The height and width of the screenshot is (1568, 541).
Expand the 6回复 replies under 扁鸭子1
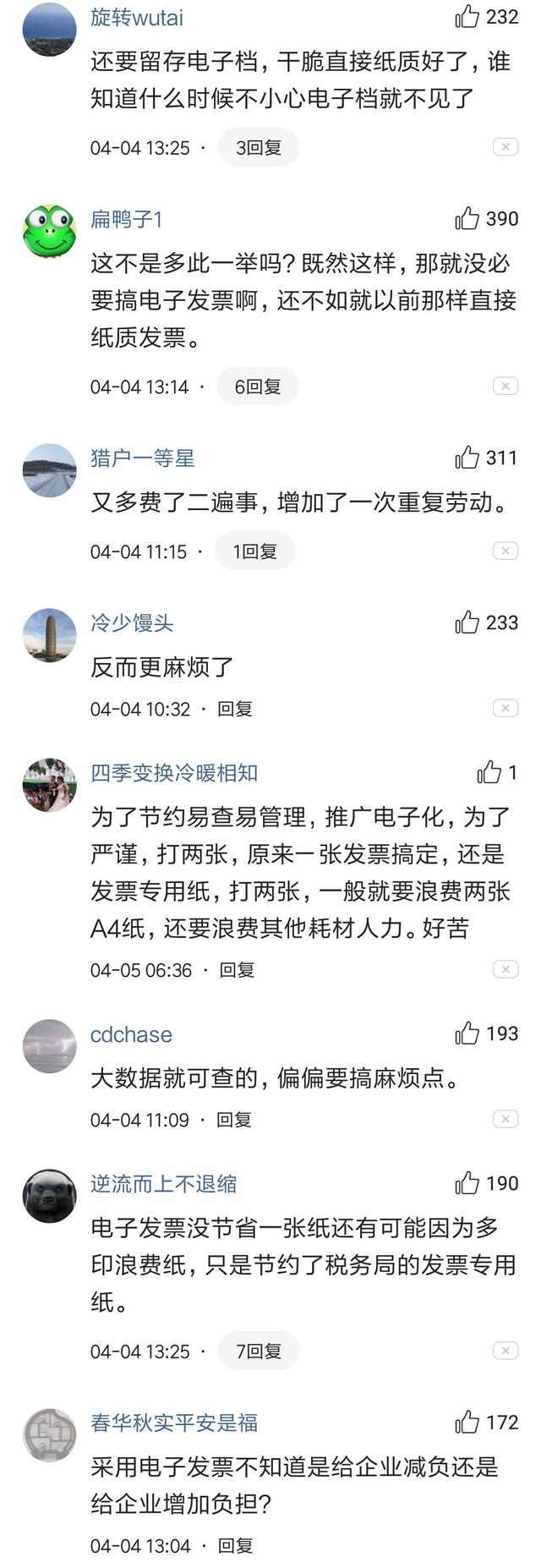pos(258,387)
